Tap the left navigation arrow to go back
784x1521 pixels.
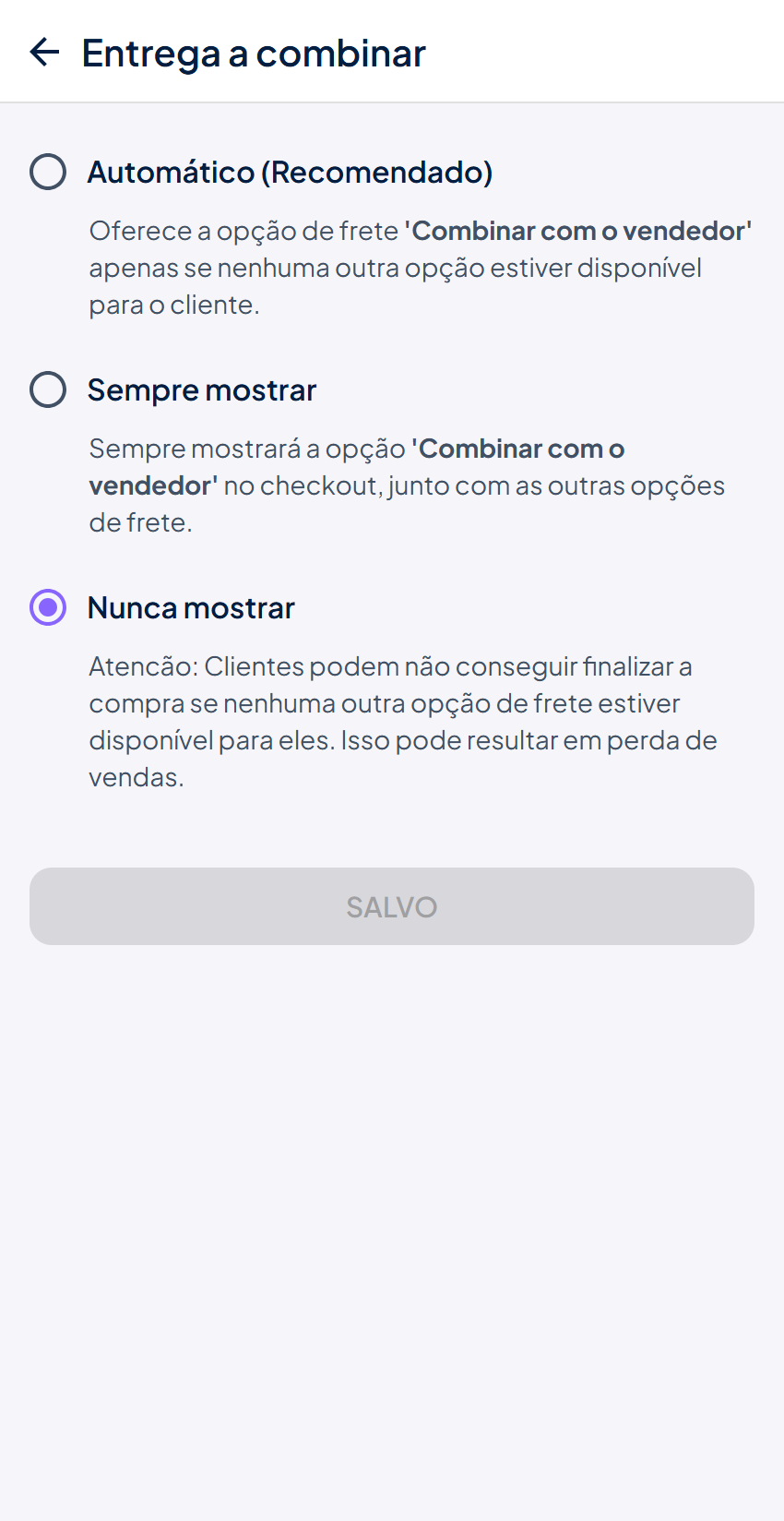click(x=46, y=53)
